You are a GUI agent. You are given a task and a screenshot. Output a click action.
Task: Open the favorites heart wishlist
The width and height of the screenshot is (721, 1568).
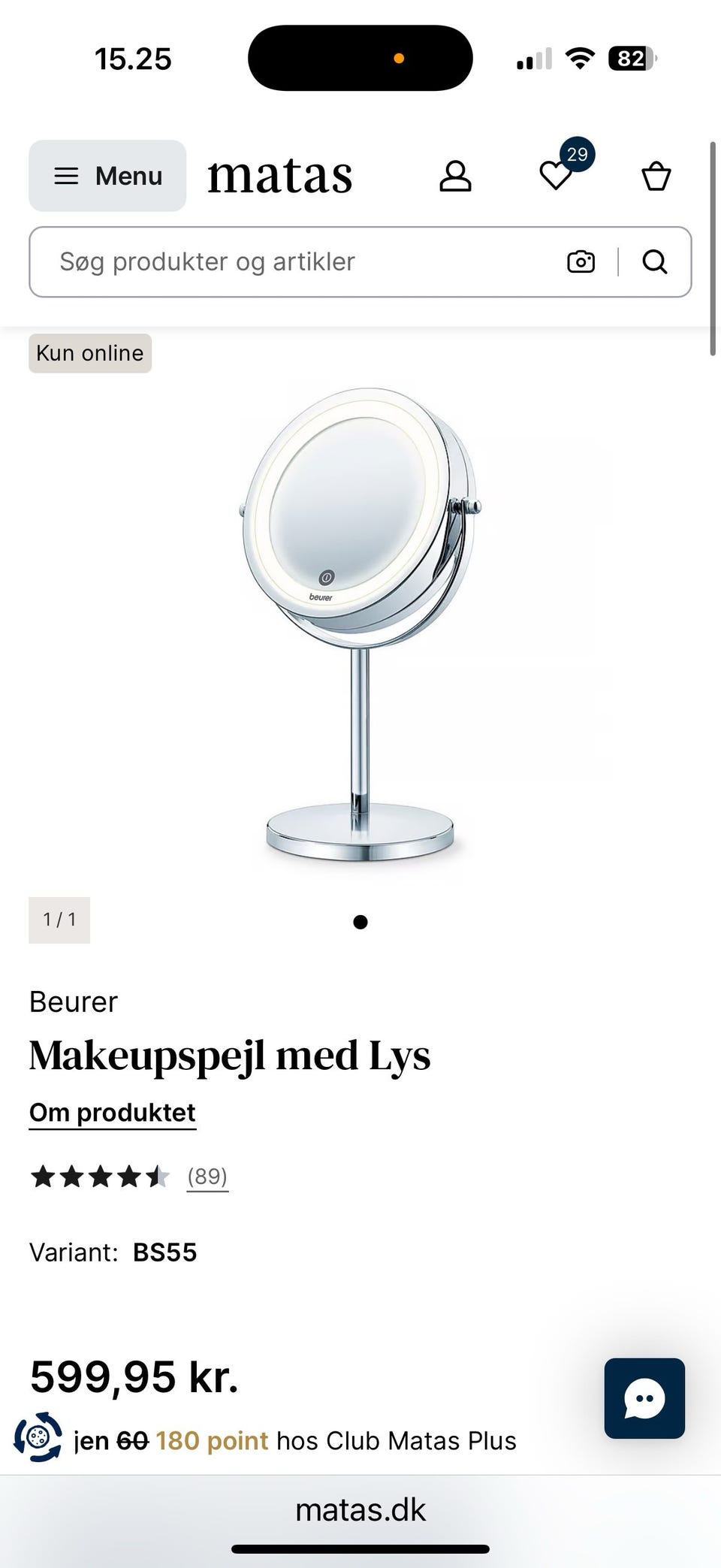pos(557,176)
